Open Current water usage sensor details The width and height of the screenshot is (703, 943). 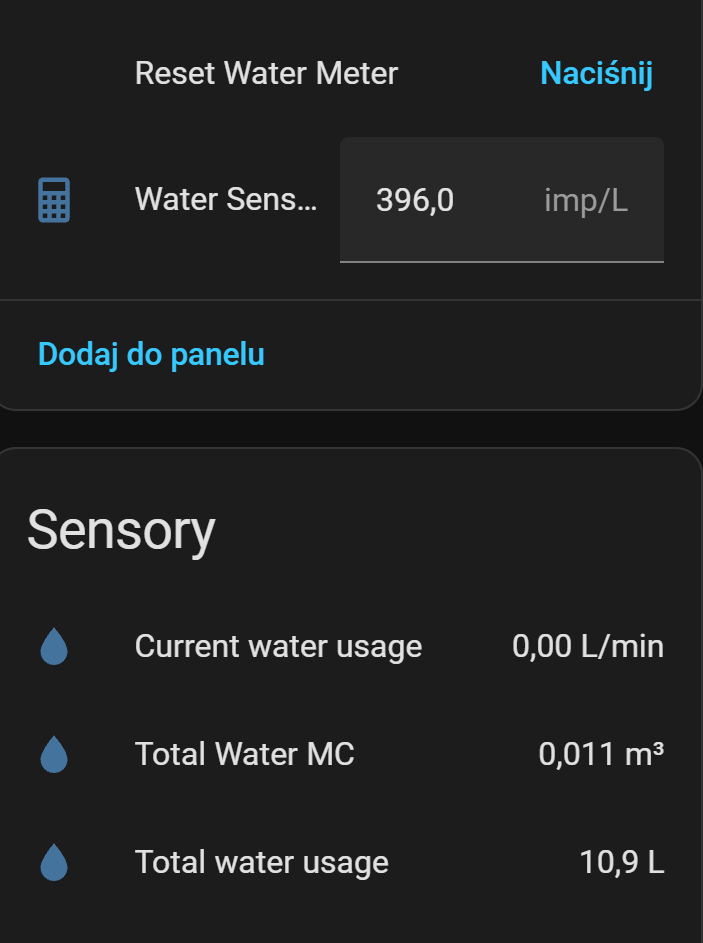click(278, 646)
